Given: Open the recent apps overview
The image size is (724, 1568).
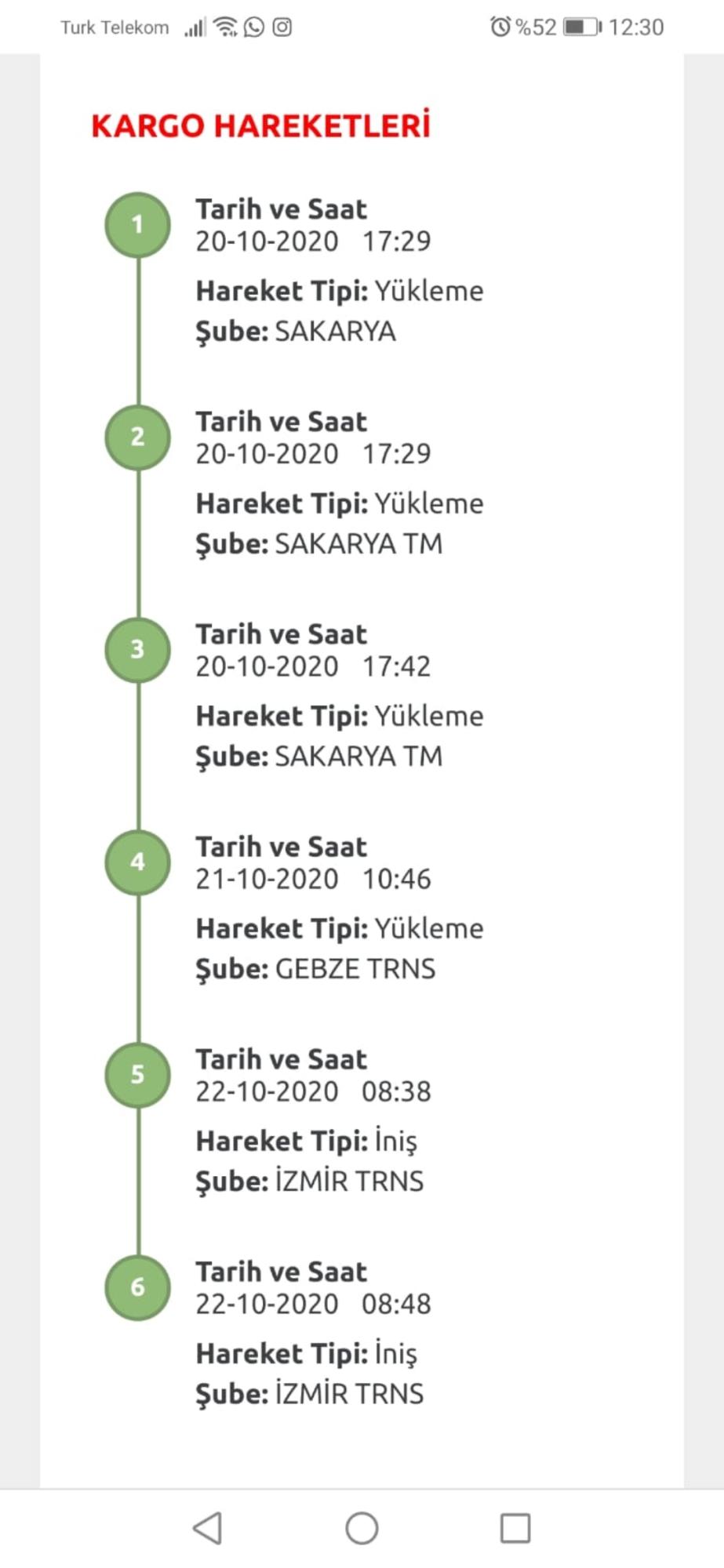Looking at the screenshot, I should 515,1528.
